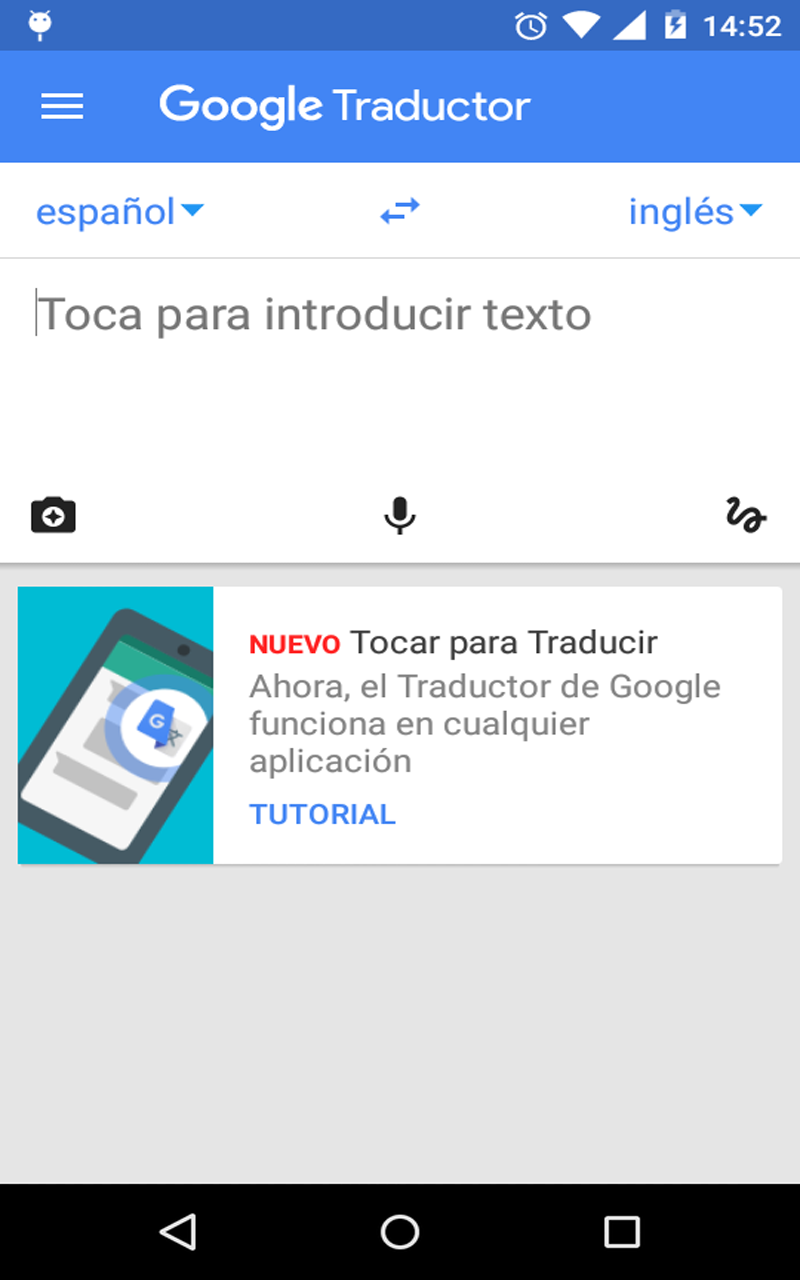Viewport: 800px width, 1280px height.
Task: Change the source language español
Action: point(120,211)
